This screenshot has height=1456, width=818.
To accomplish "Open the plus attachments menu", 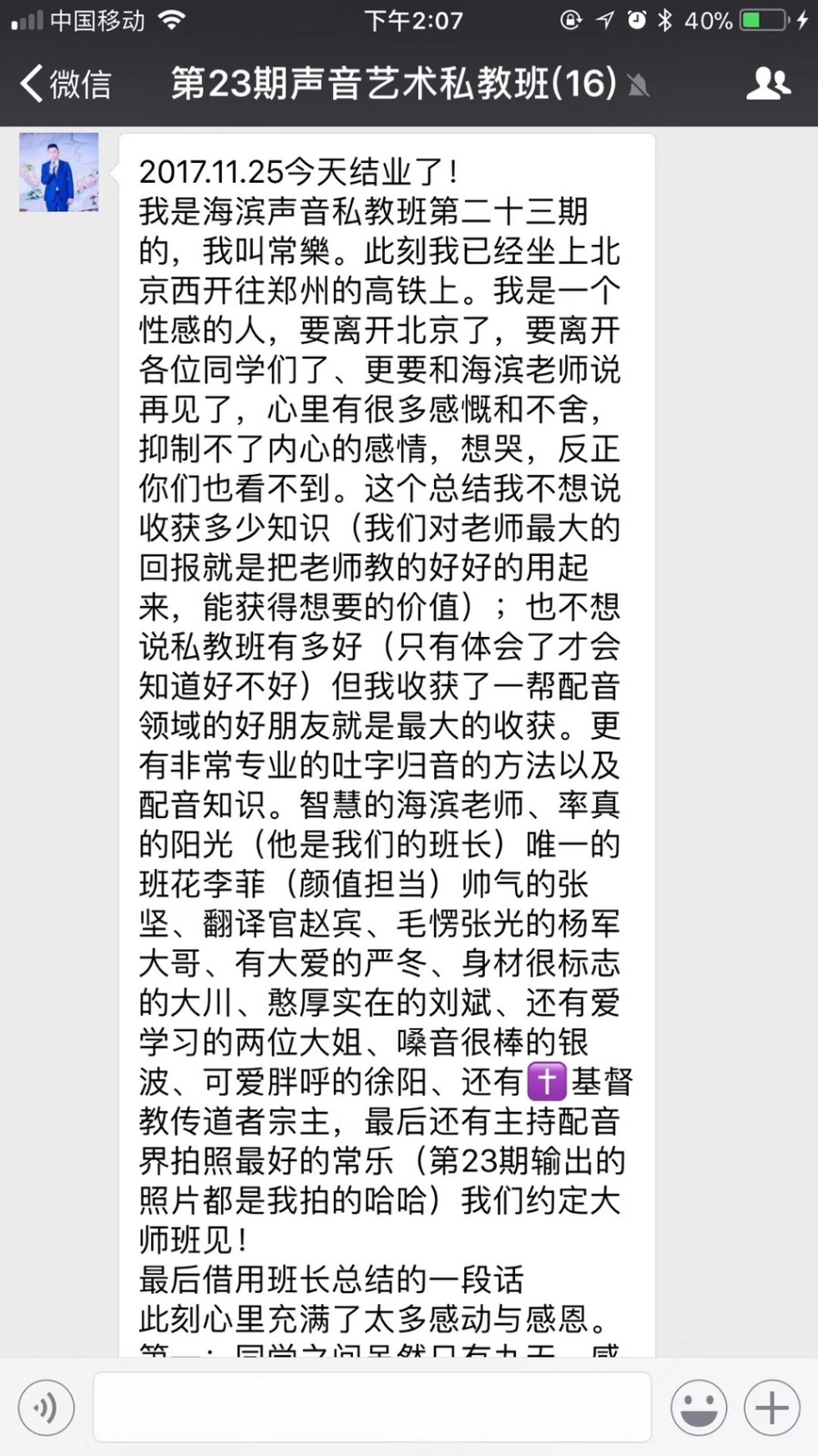I will [x=772, y=1407].
